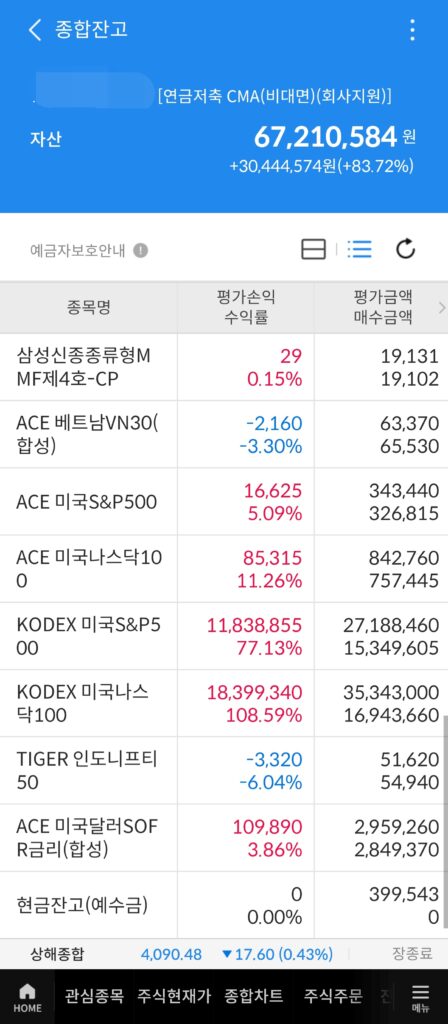Open the 메뉴 hamburger button
Viewport: 448px width, 1024px height.
pos(421,997)
